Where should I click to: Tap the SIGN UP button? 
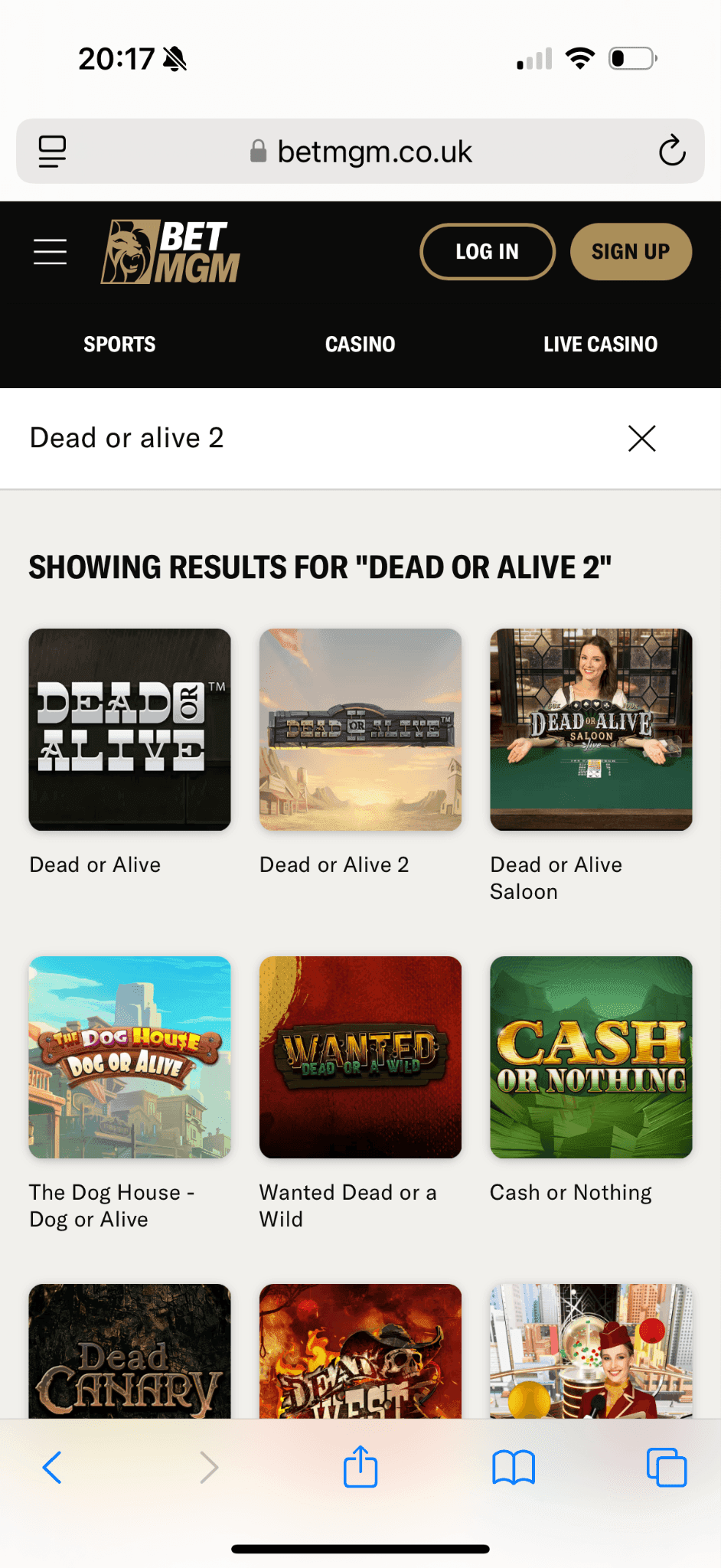coord(630,251)
